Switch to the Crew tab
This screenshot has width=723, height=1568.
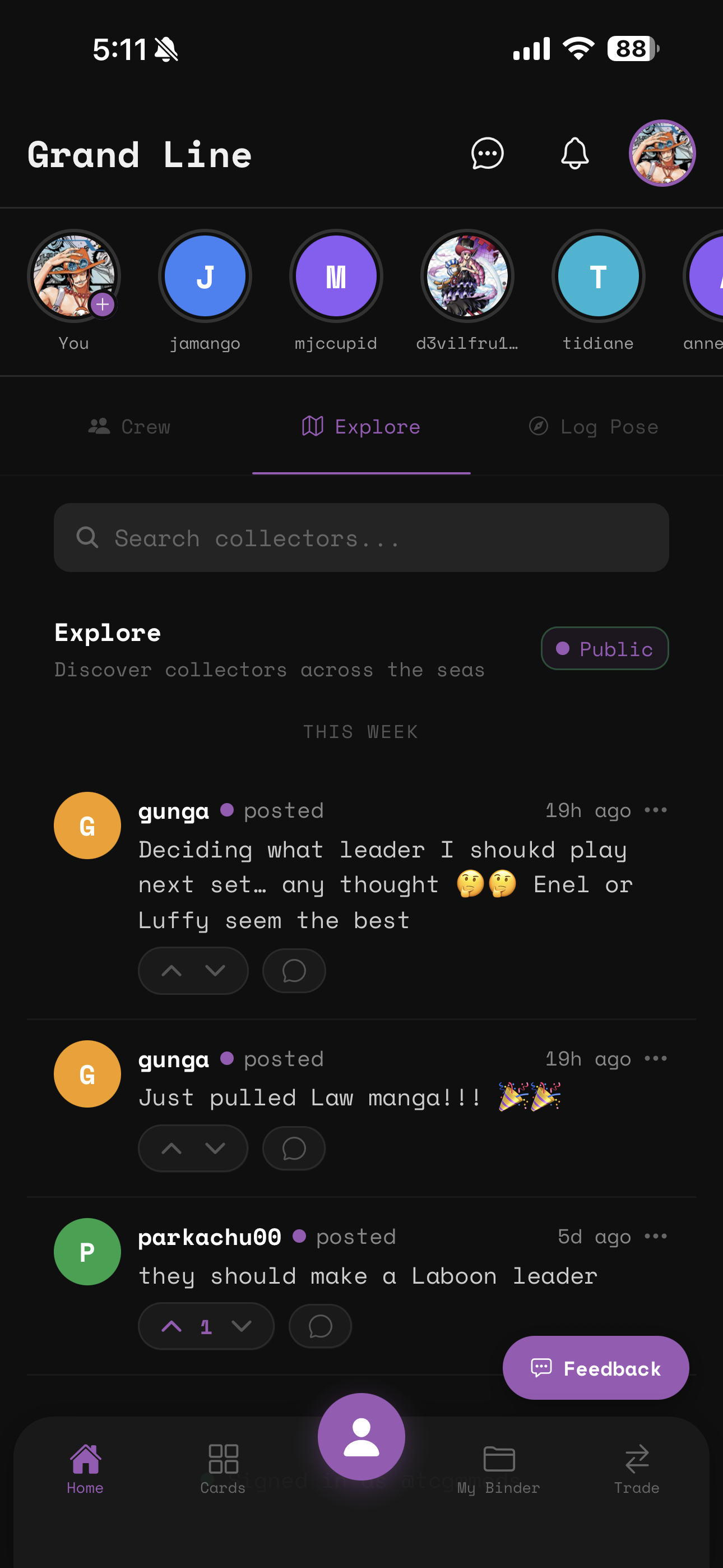tap(128, 427)
